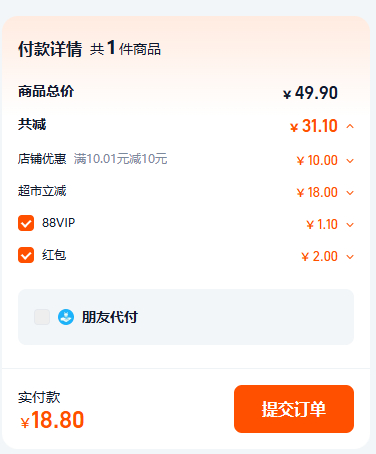The height and width of the screenshot is (454, 376).
Task: Expand the 红包 ¥2.00 chevron
Action: pyautogui.click(x=350, y=257)
